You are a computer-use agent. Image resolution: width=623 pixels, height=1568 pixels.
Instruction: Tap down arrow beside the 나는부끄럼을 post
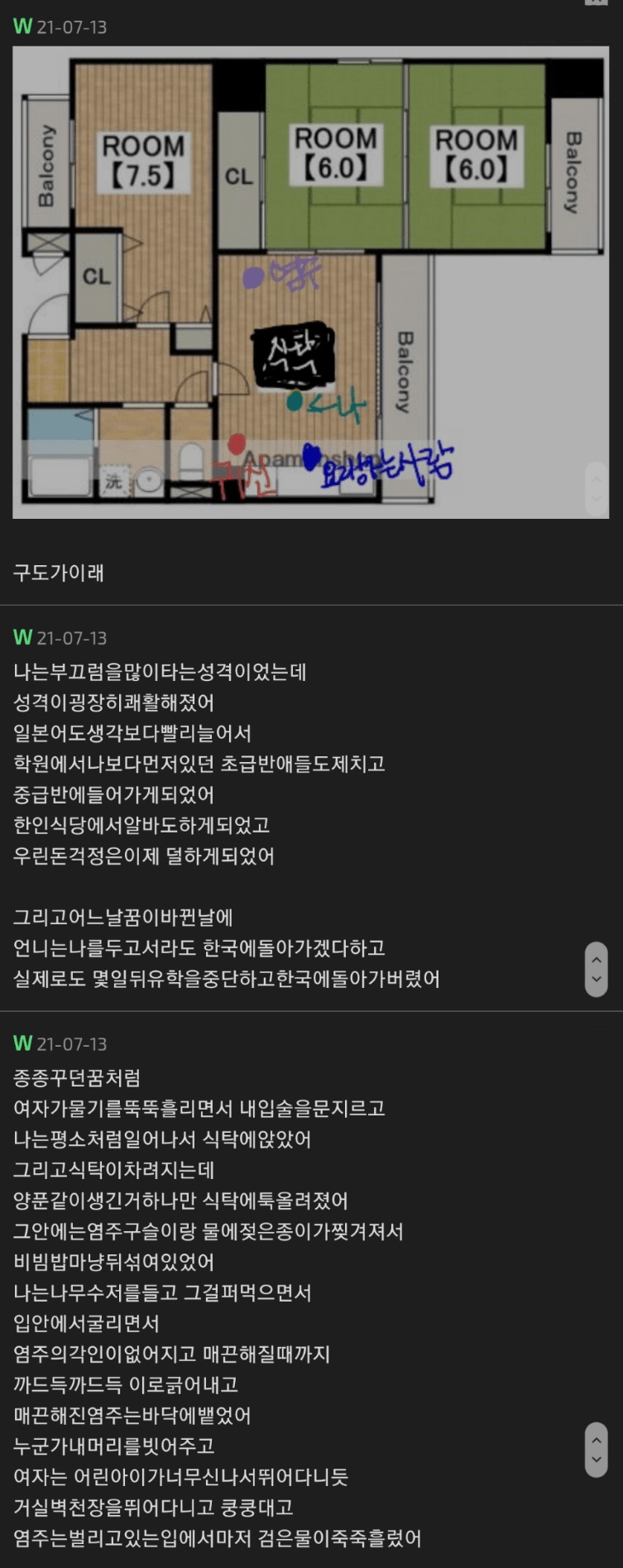click(596, 980)
